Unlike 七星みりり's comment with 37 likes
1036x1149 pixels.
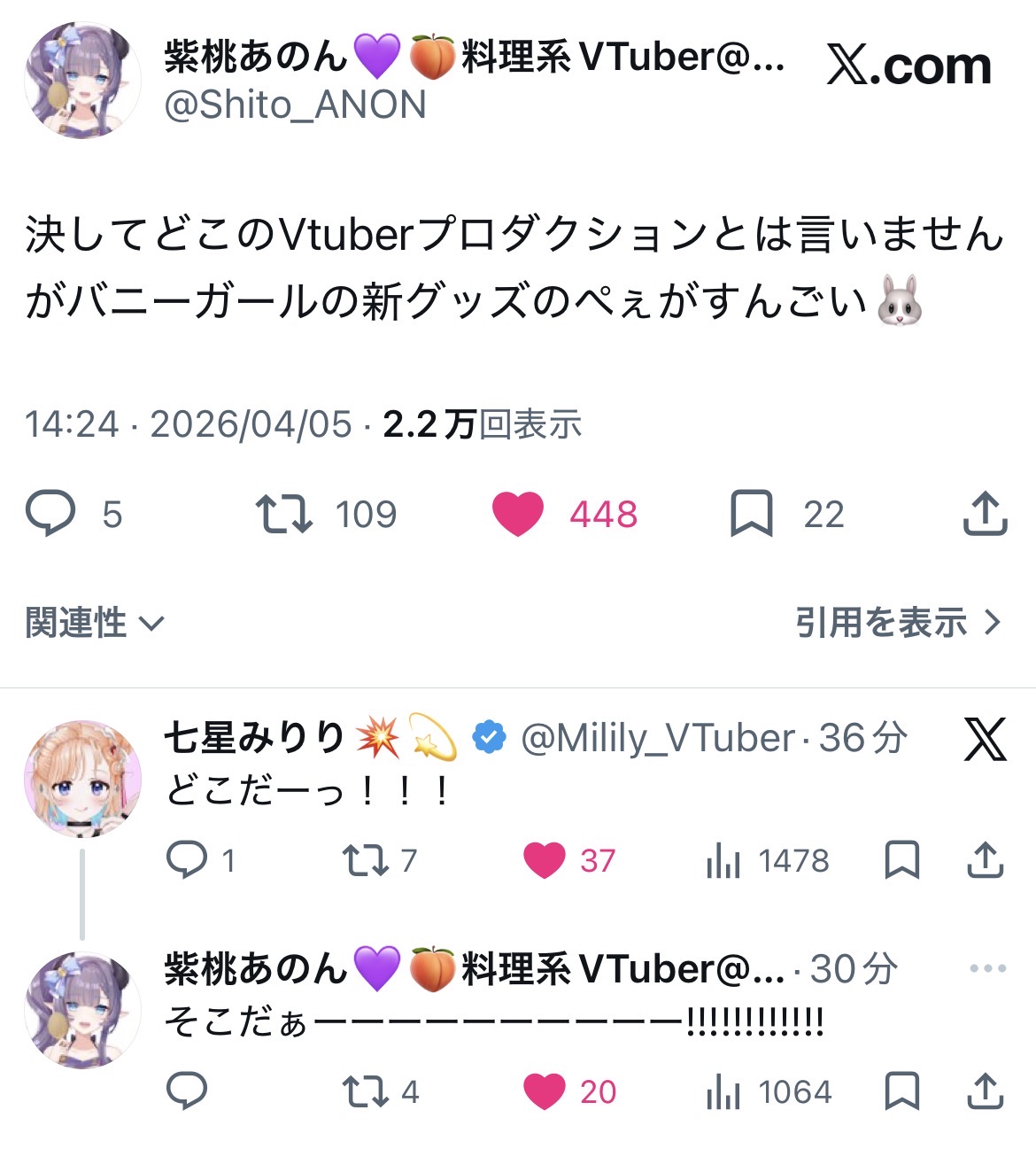click(544, 859)
